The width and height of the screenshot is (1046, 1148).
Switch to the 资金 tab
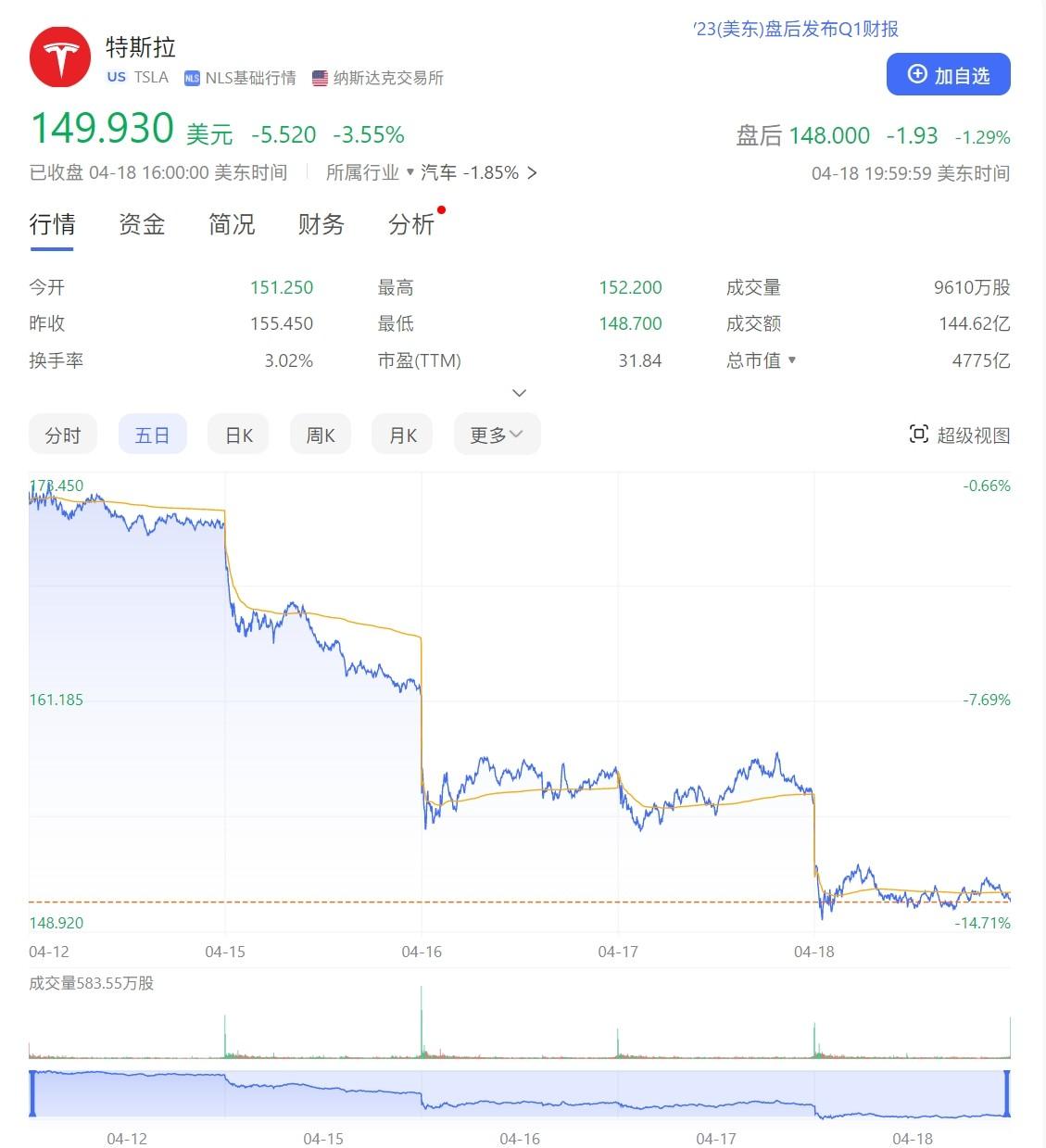tap(142, 224)
